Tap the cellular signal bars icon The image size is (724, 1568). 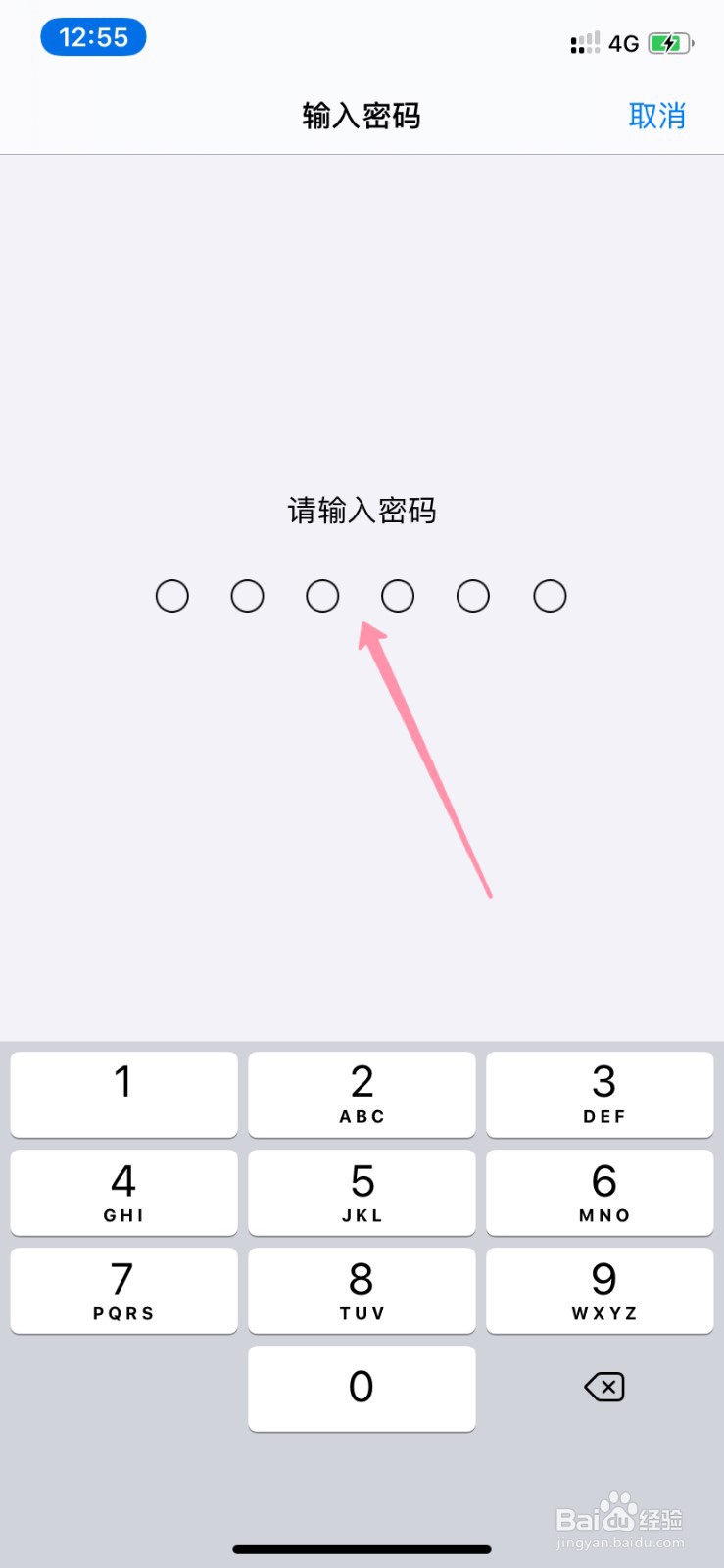[x=585, y=42]
